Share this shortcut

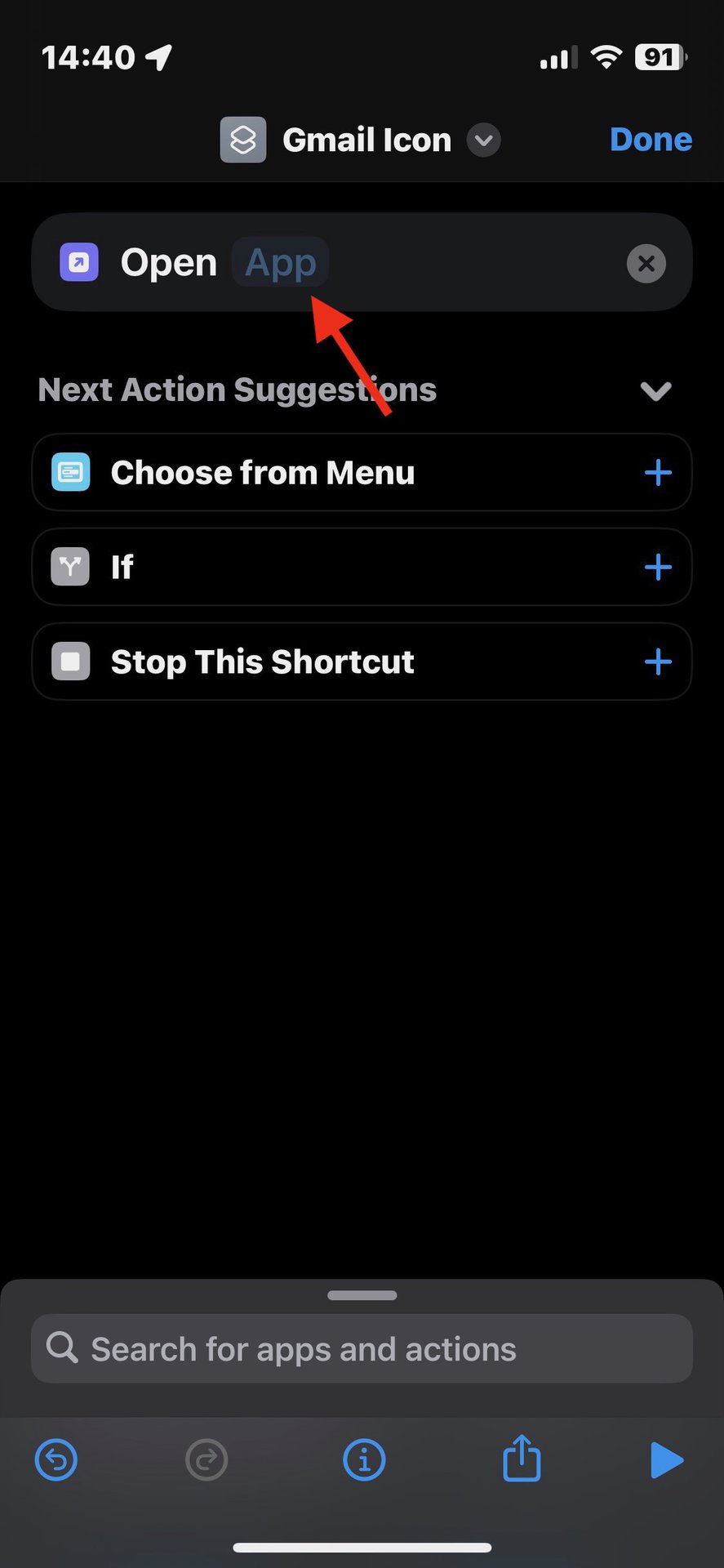(x=522, y=1459)
